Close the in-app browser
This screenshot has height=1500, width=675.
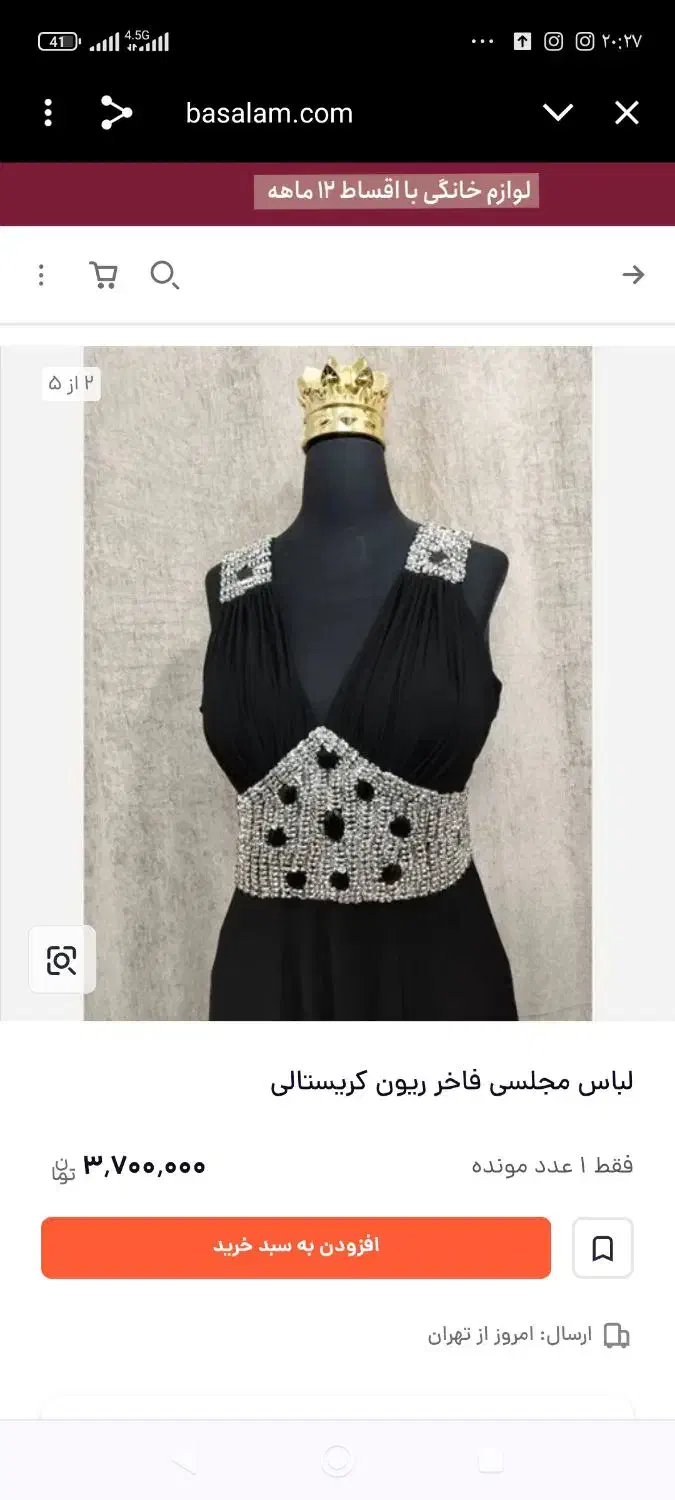(626, 113)
